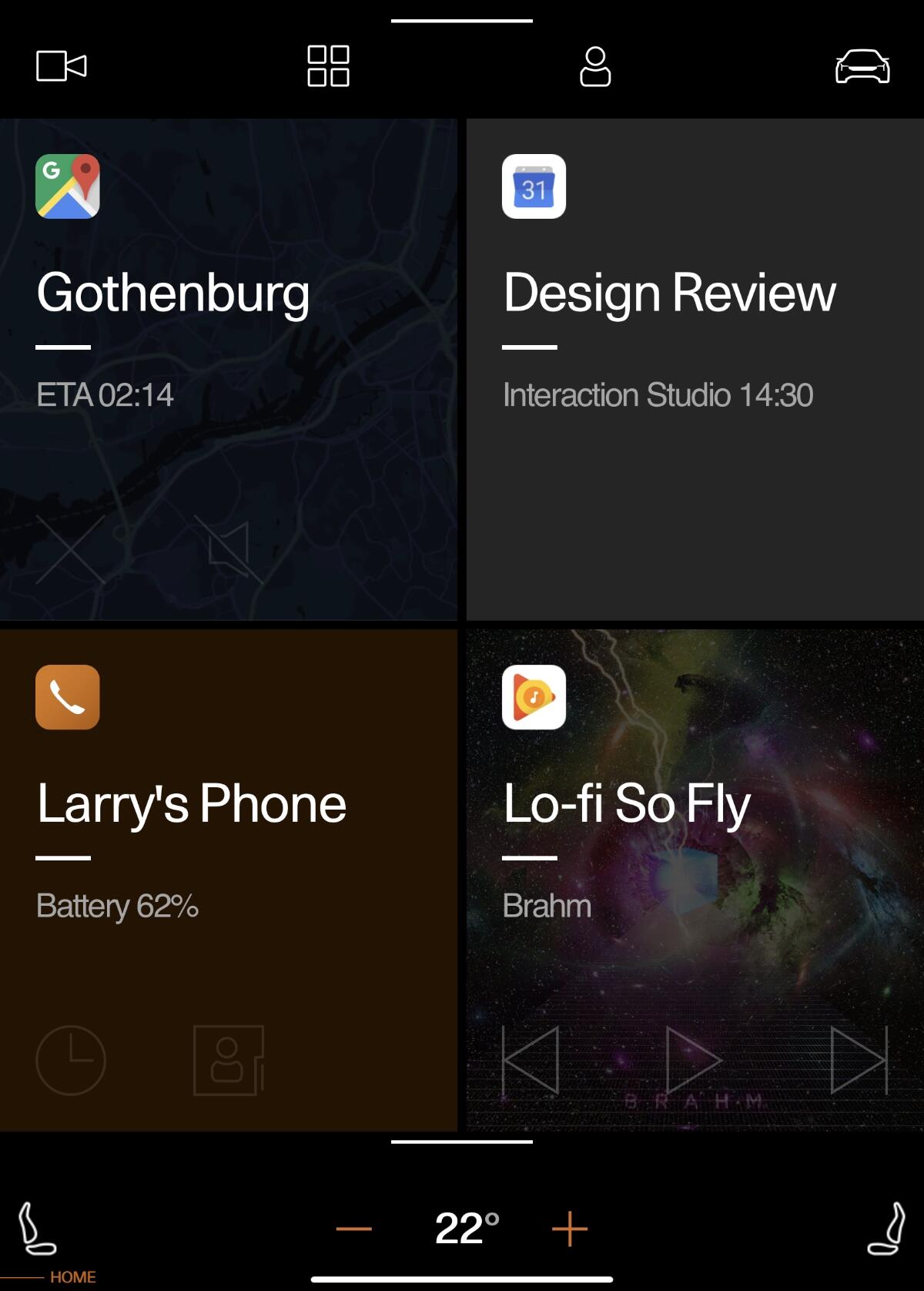The image size is (924, 1291).
Task: Cancel the Gothenburg route
Action: 70,549
